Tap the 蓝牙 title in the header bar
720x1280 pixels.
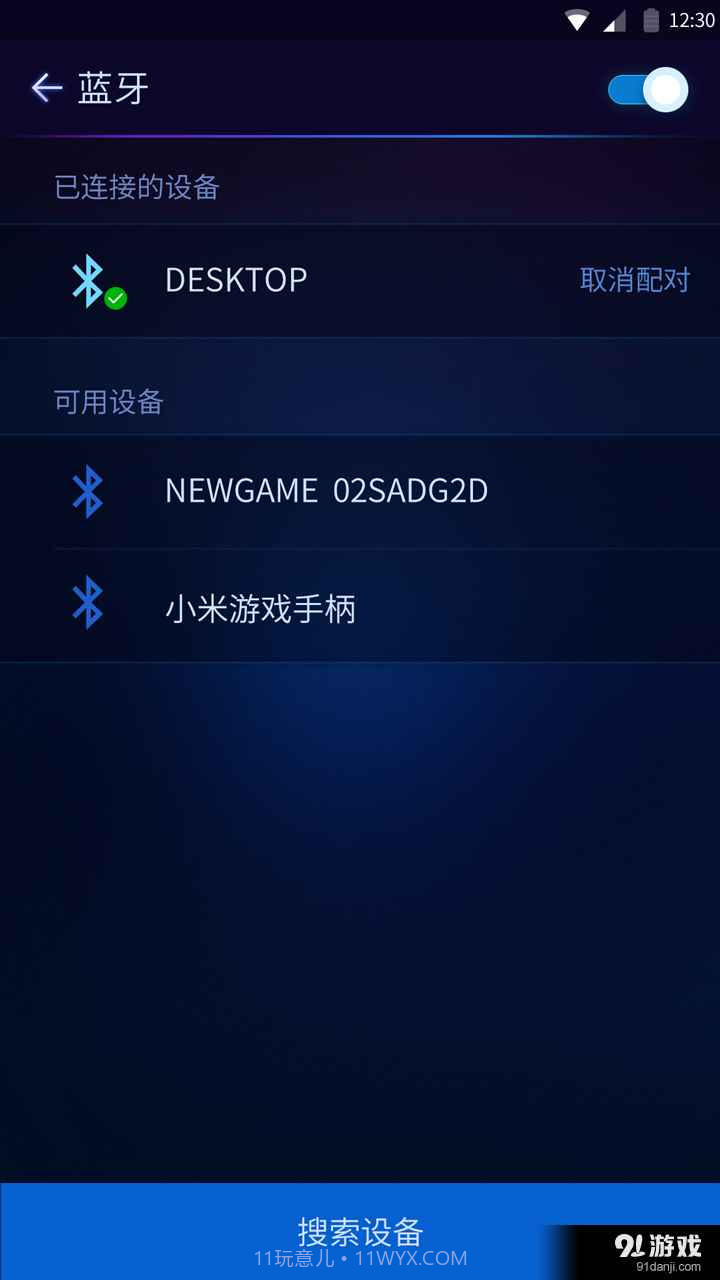[111, 89]
